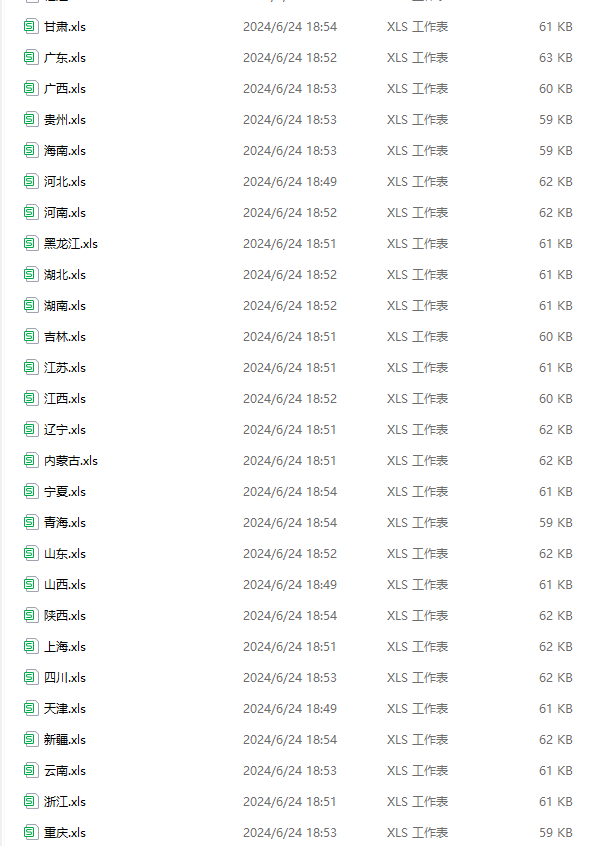Tap the 吉林.xls file row

[x=65, y=337]
